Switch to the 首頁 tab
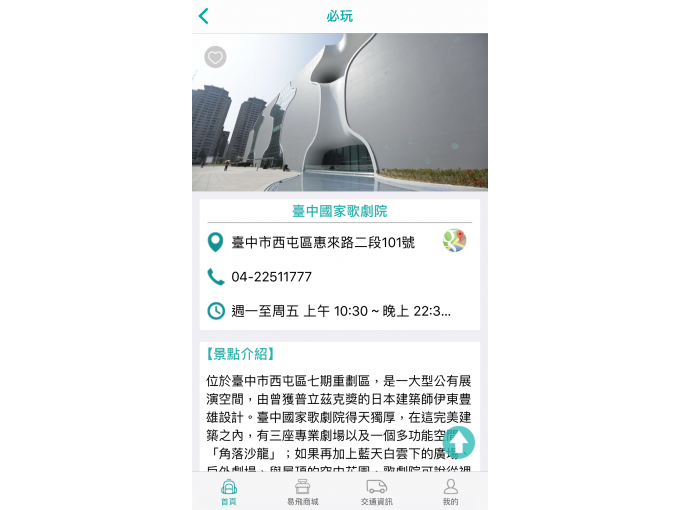Viewport: 680px width, 510px height. 229,491
